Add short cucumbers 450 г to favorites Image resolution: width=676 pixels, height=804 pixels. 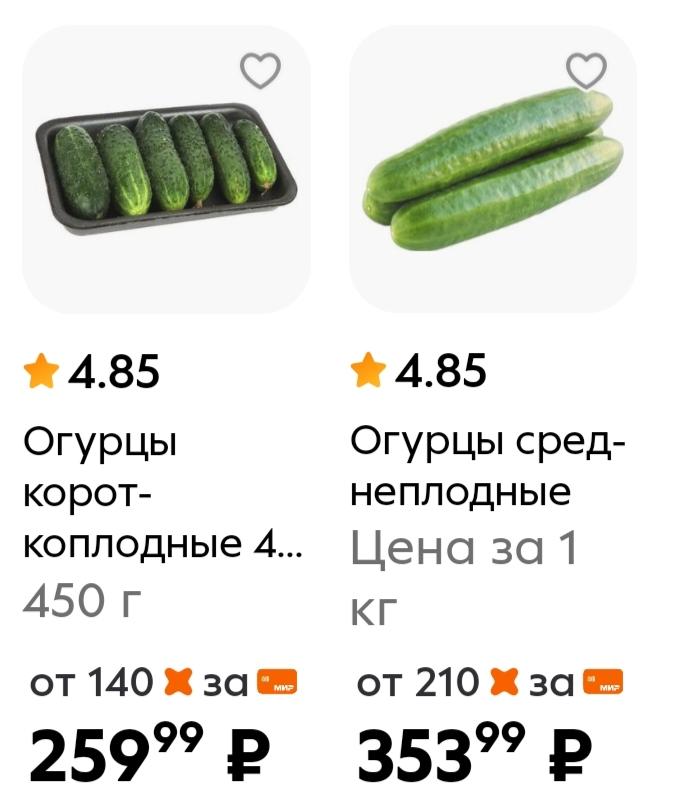pyautogui.click(x=261, y=71)
